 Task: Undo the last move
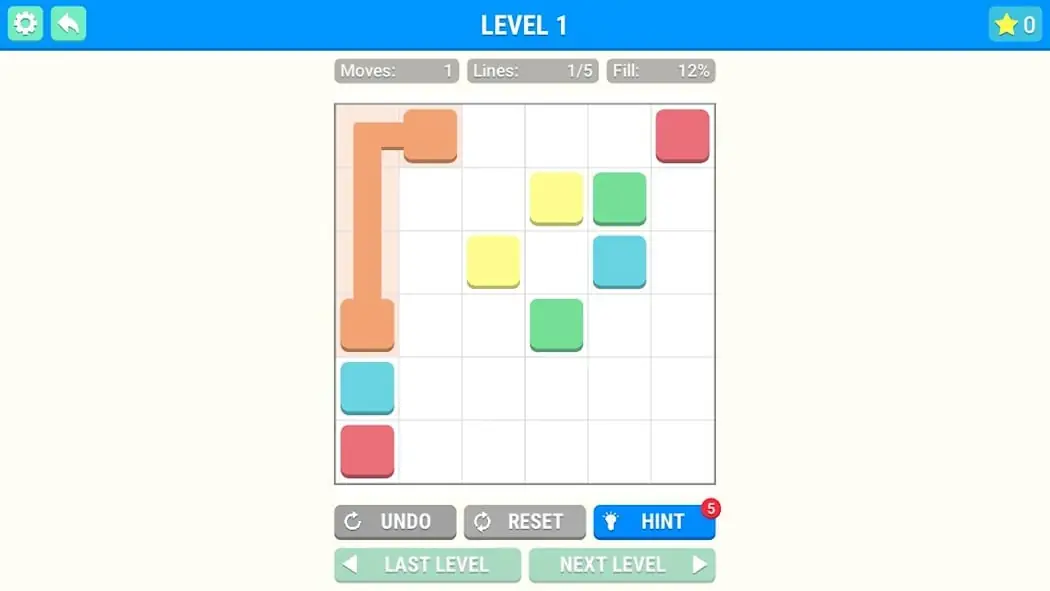[395, 521]
